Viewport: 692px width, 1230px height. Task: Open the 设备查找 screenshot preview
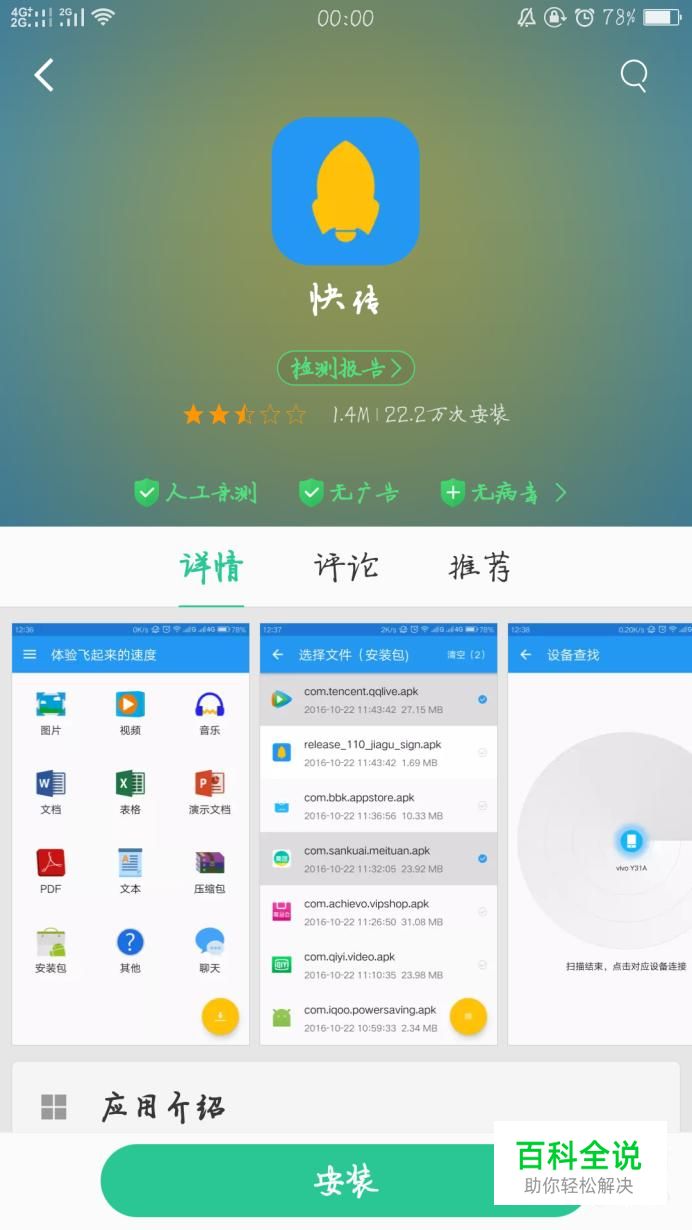pos(600,833)
